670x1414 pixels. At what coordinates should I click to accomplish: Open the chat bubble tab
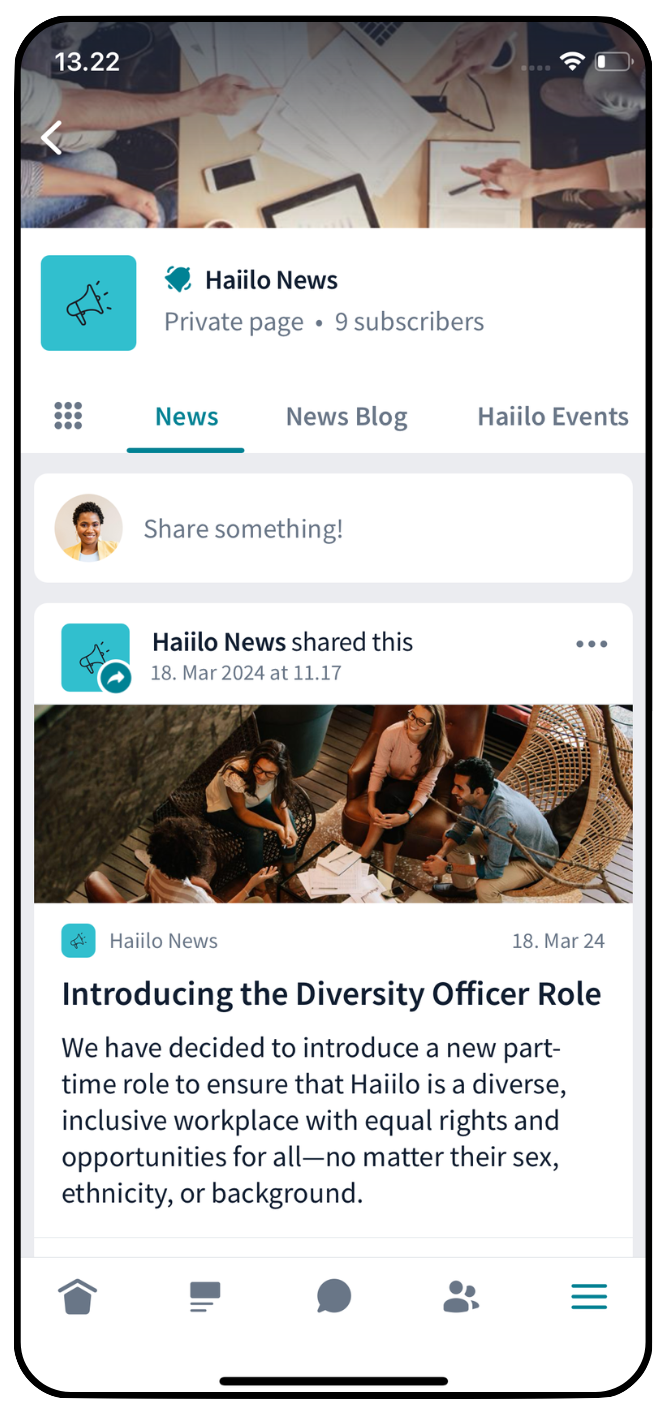coord(334,1297)
